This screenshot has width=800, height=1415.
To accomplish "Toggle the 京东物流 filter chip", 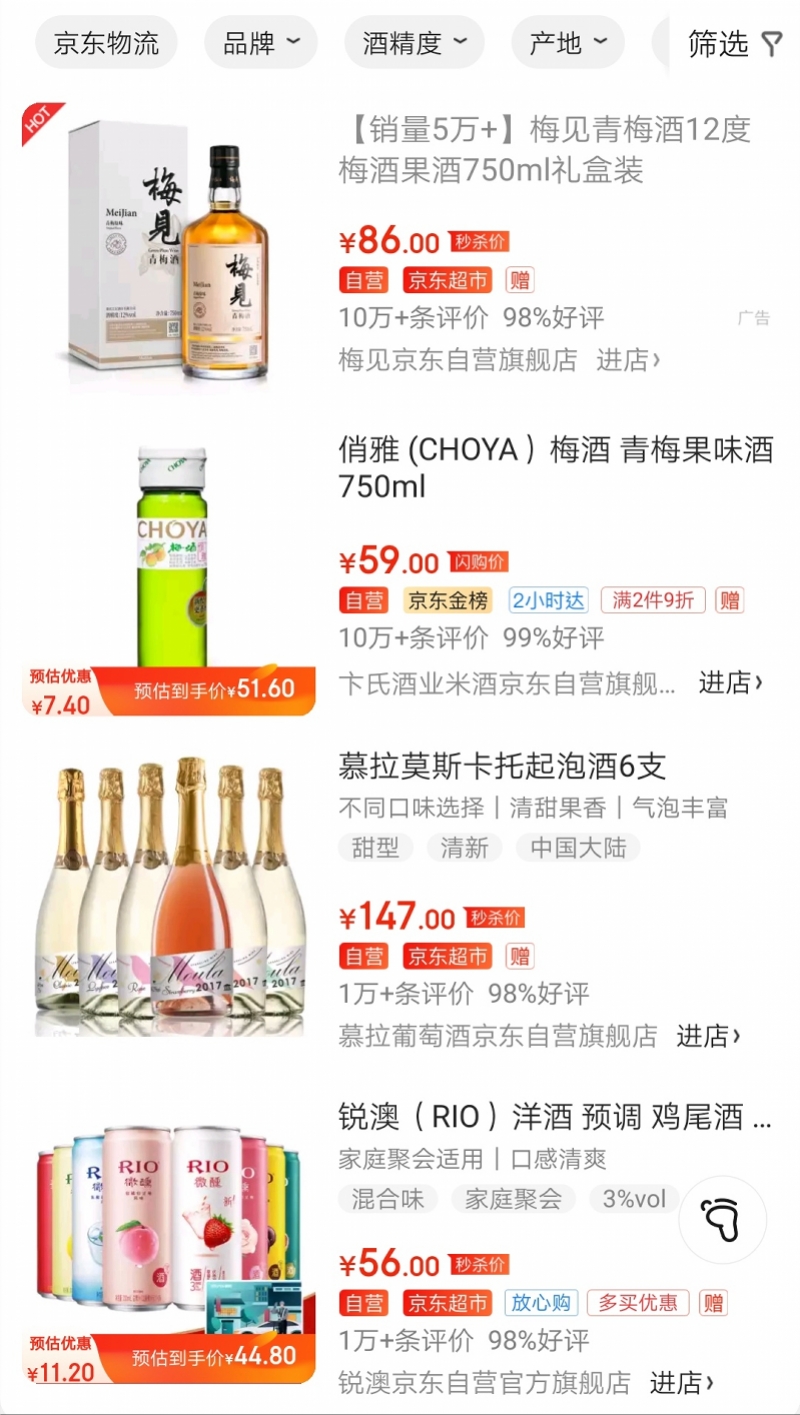I will 106,44.
